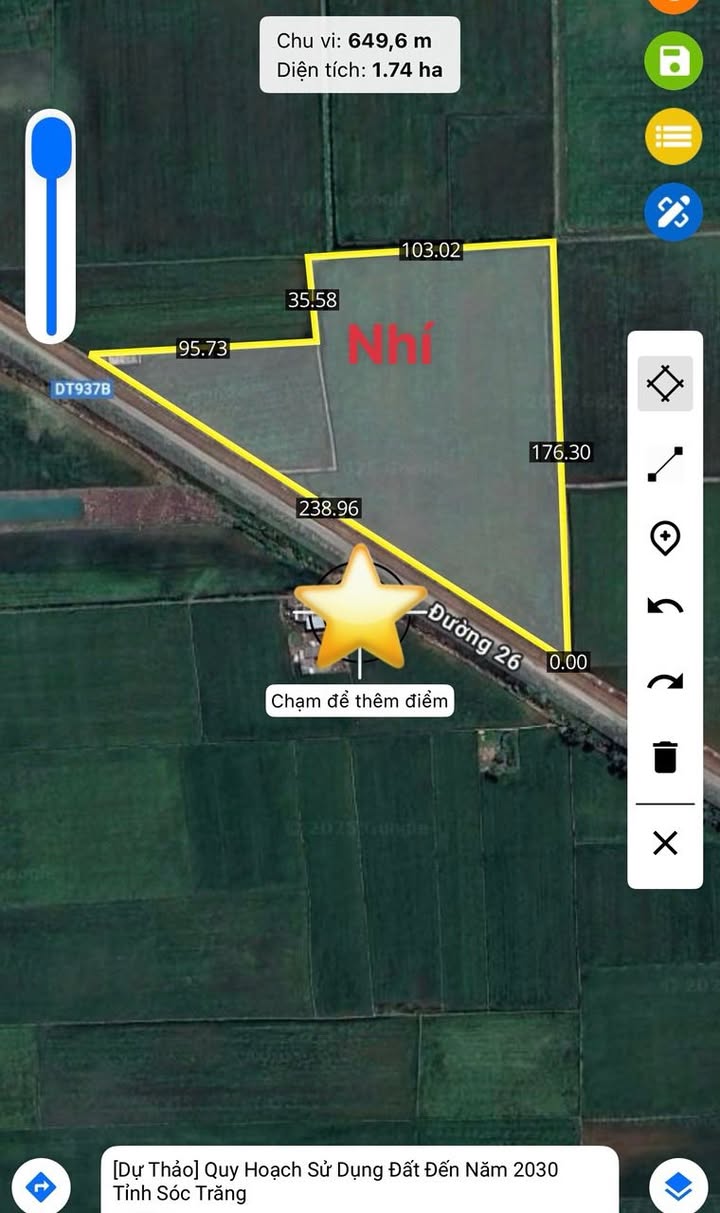Close the measuring toolbar
The height and width of the screenshot is (1213, 720).
665,843
